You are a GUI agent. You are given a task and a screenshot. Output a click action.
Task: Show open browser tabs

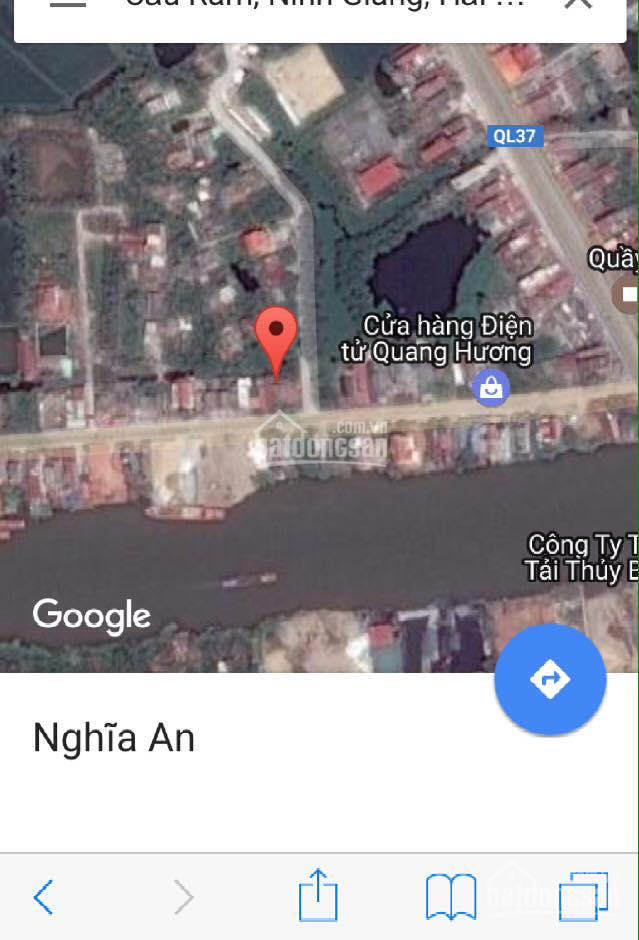[582, 896]
